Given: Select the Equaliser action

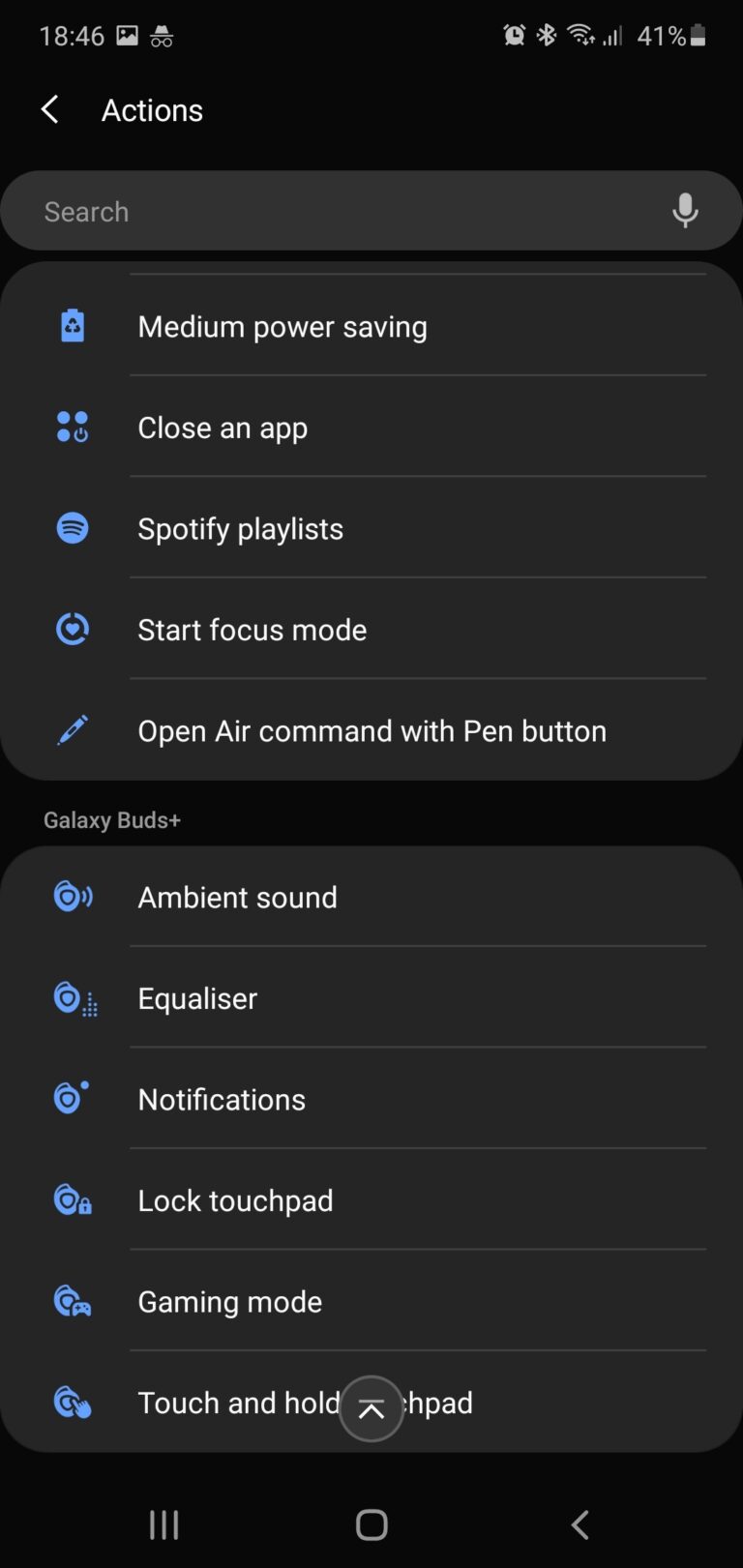Looking at the screenshot, I should tap(197, 998).
